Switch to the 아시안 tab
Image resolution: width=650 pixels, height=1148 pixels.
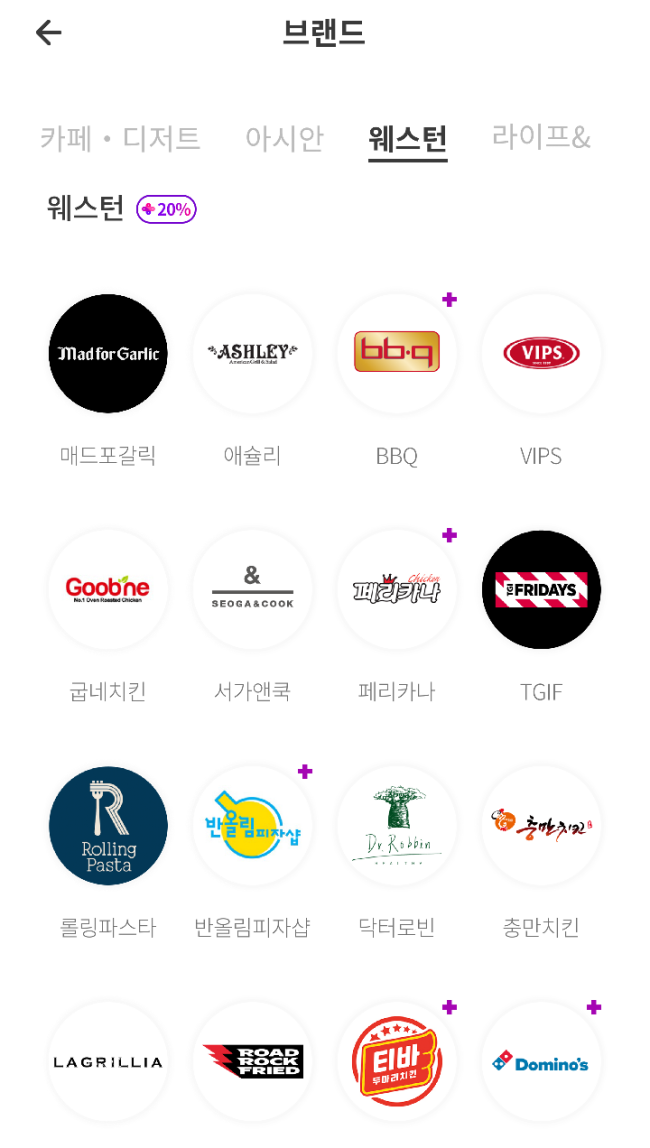[x=284, y=138]
